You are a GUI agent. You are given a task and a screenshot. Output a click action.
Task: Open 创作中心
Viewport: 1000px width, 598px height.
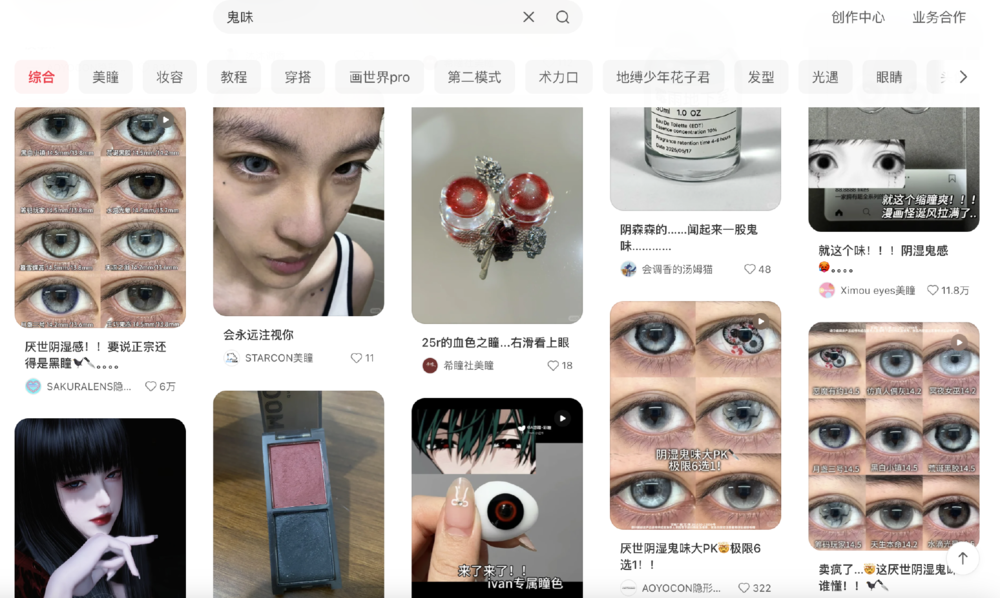click(x=857, y=17)
